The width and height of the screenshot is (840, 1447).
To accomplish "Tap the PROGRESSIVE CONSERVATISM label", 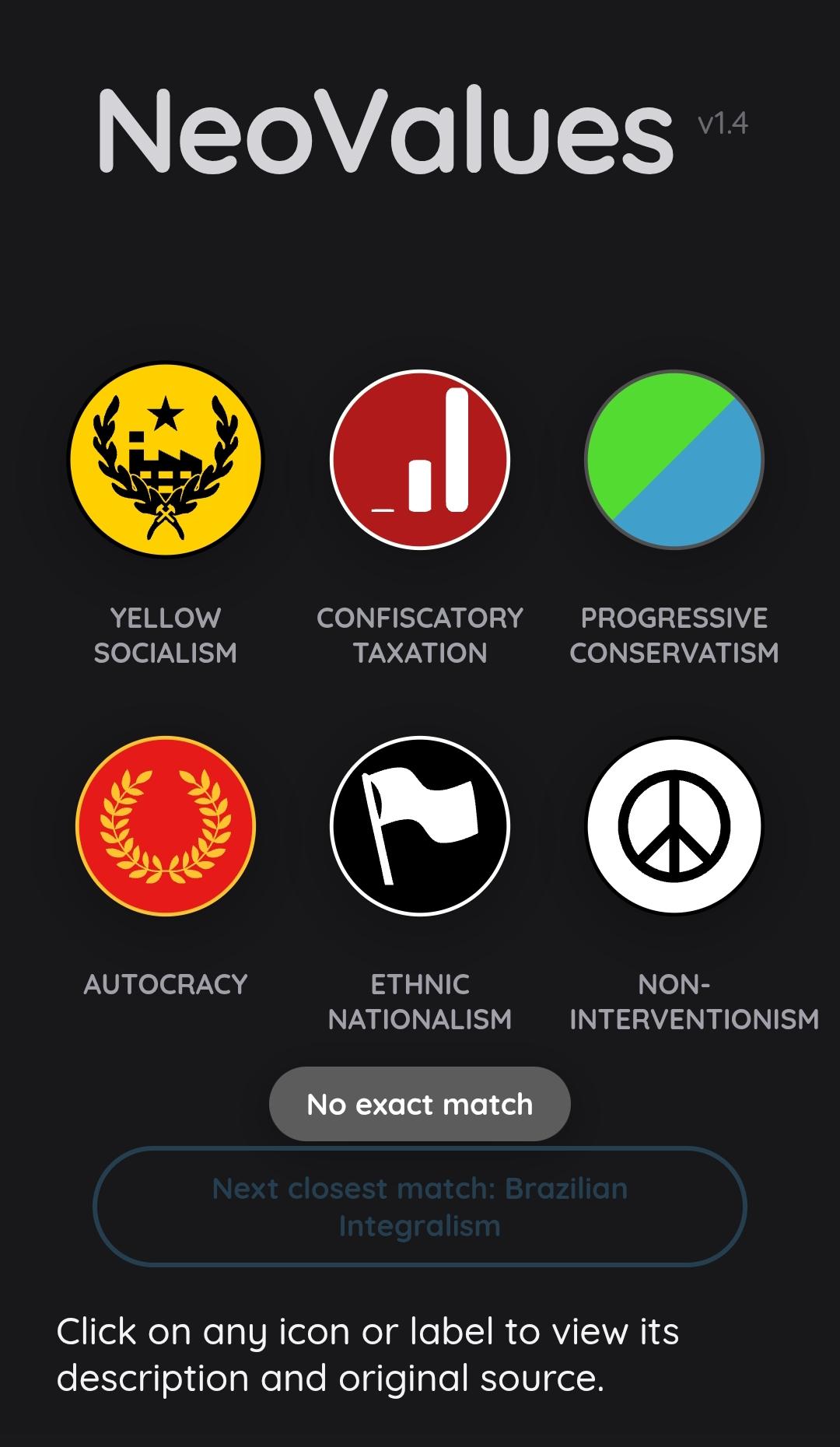I will [674, 635].
